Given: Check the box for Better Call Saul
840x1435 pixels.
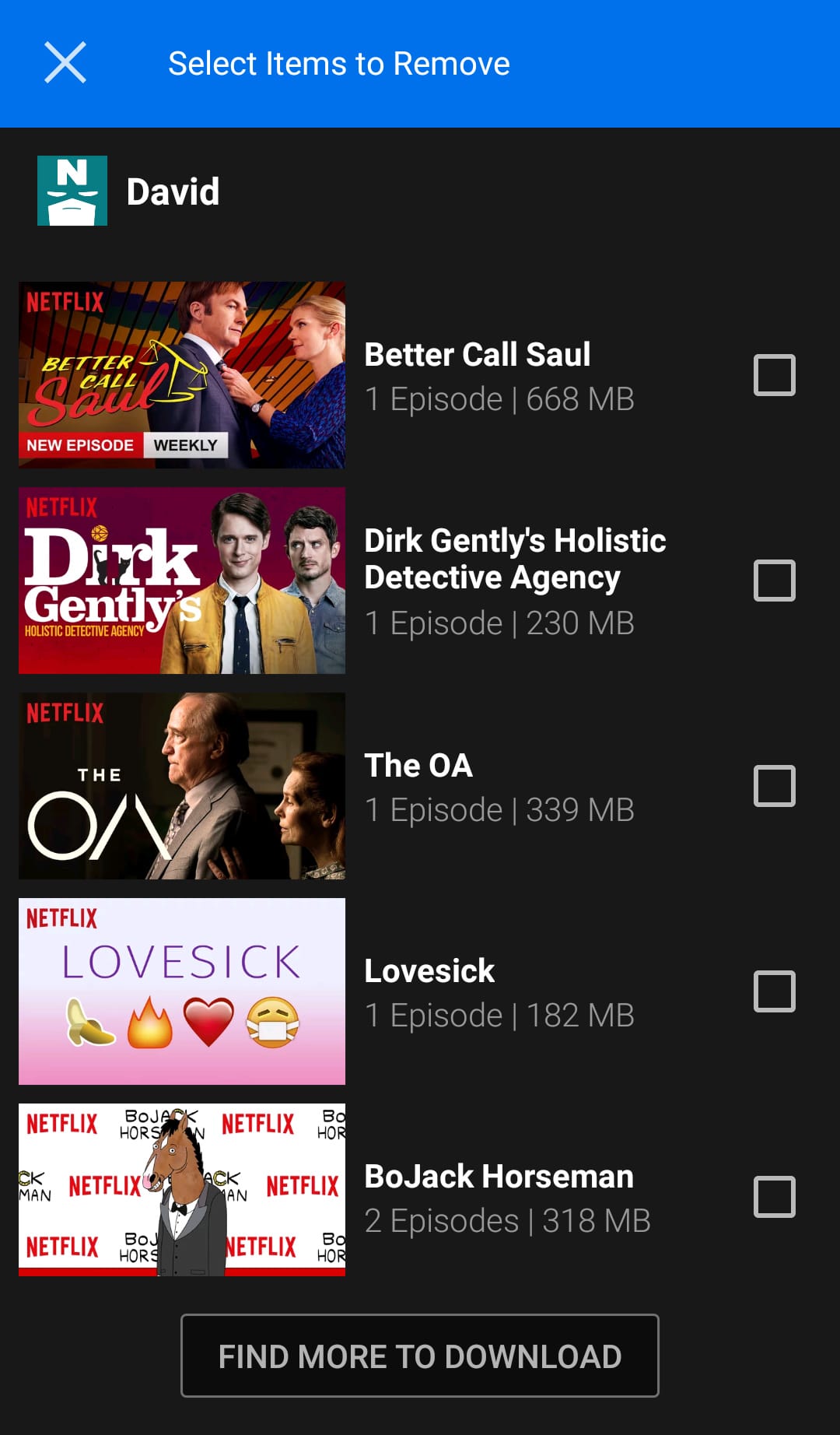Looking at the screenshot, I should [774, 375].
